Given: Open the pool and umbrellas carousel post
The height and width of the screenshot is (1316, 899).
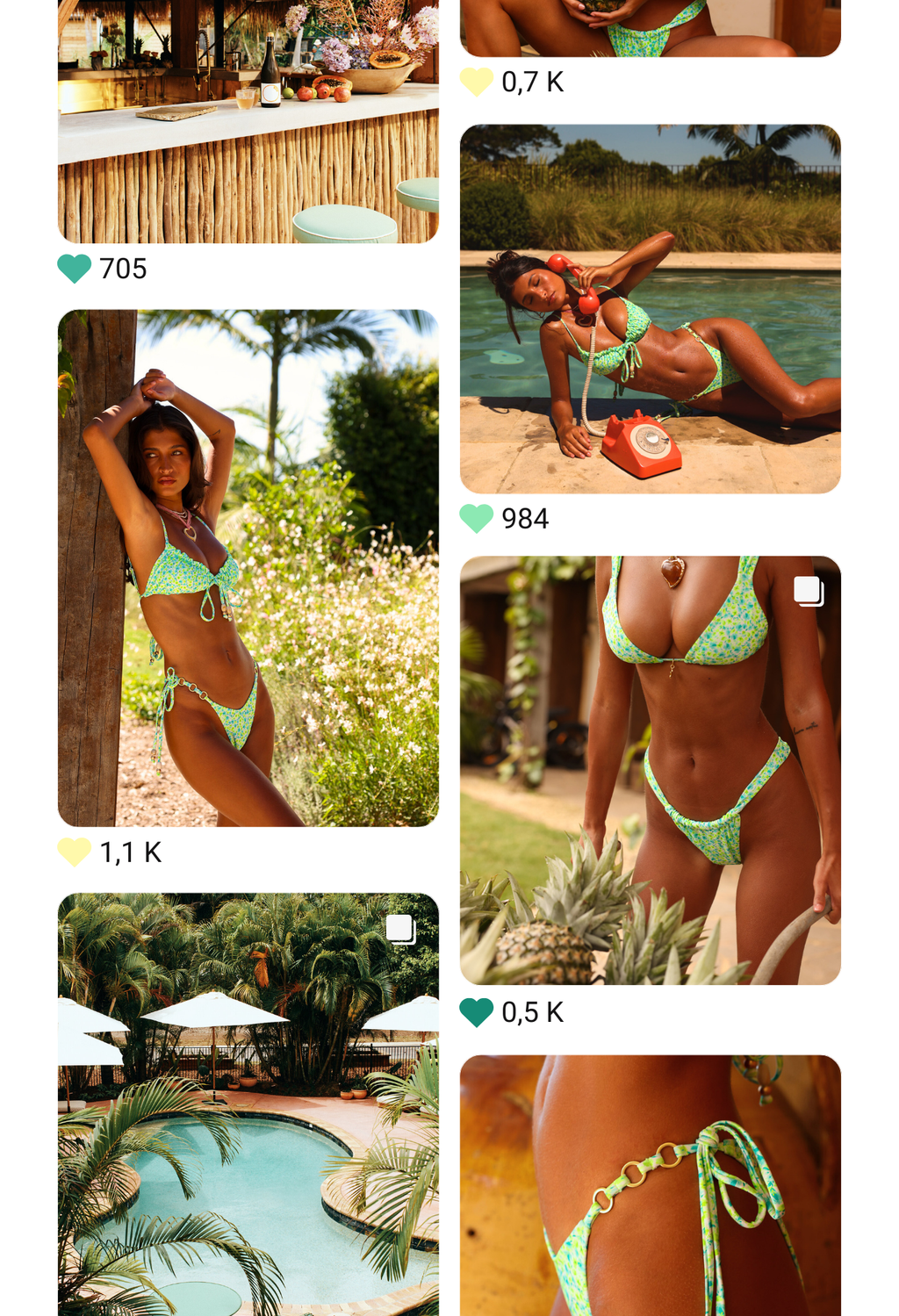Looking at the screenshot, I should coord(248,1104).
